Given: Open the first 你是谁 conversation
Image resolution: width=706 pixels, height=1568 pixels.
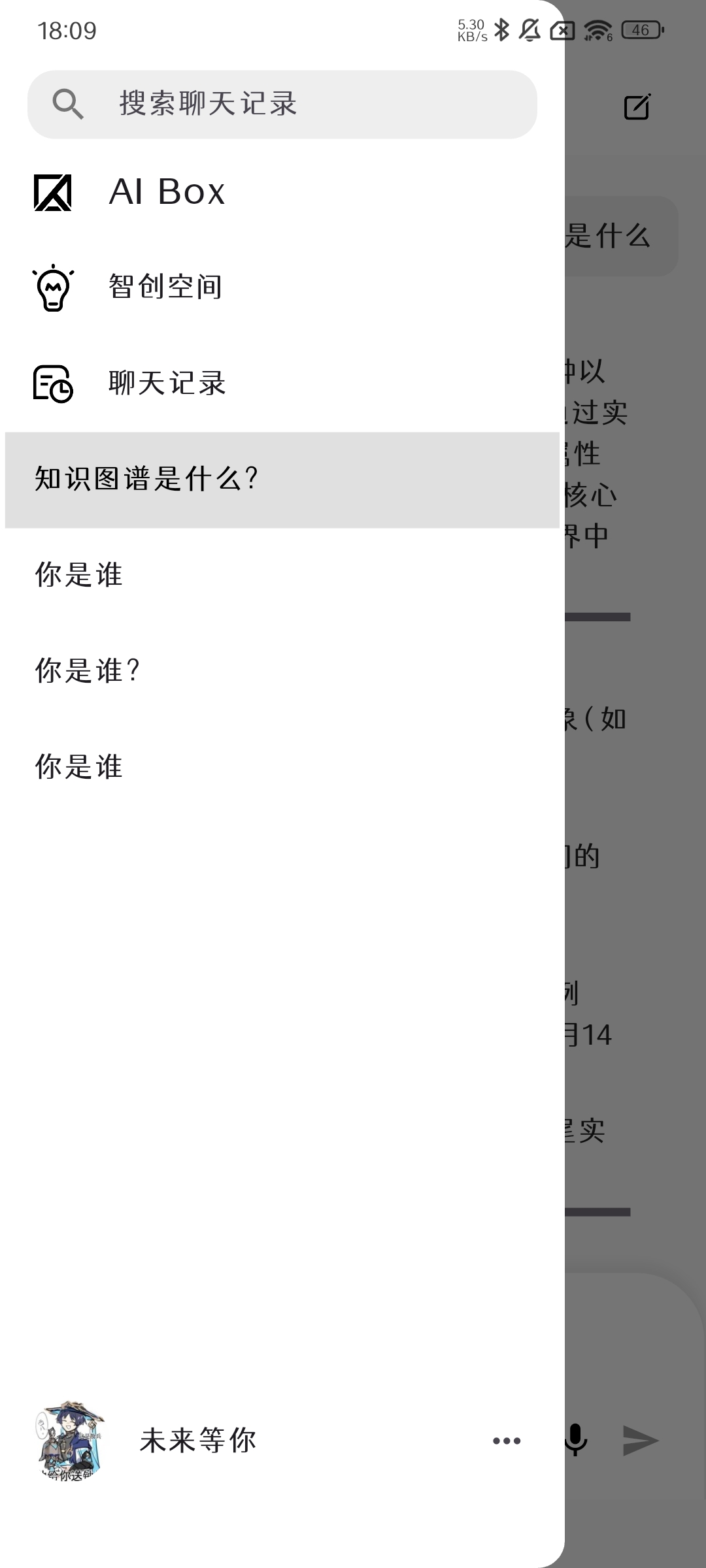Looking at the screenshot, I should pos(77,575).
